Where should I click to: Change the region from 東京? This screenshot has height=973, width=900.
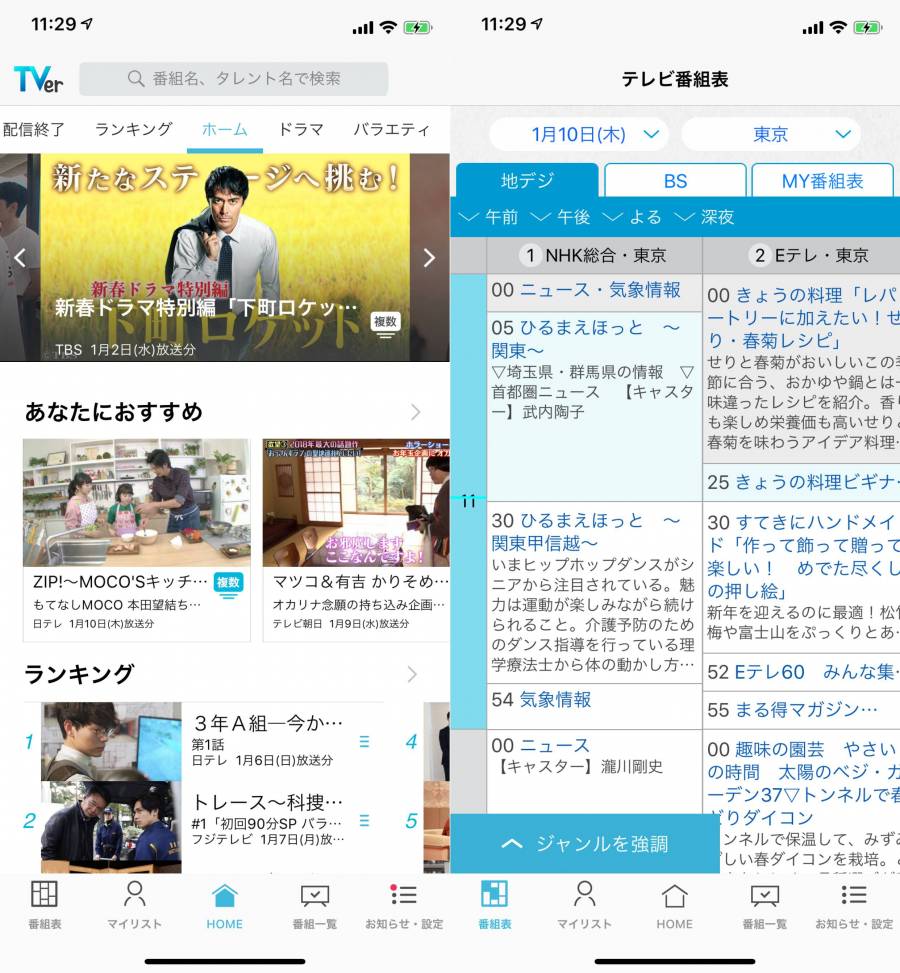click(x=771, y=134)
